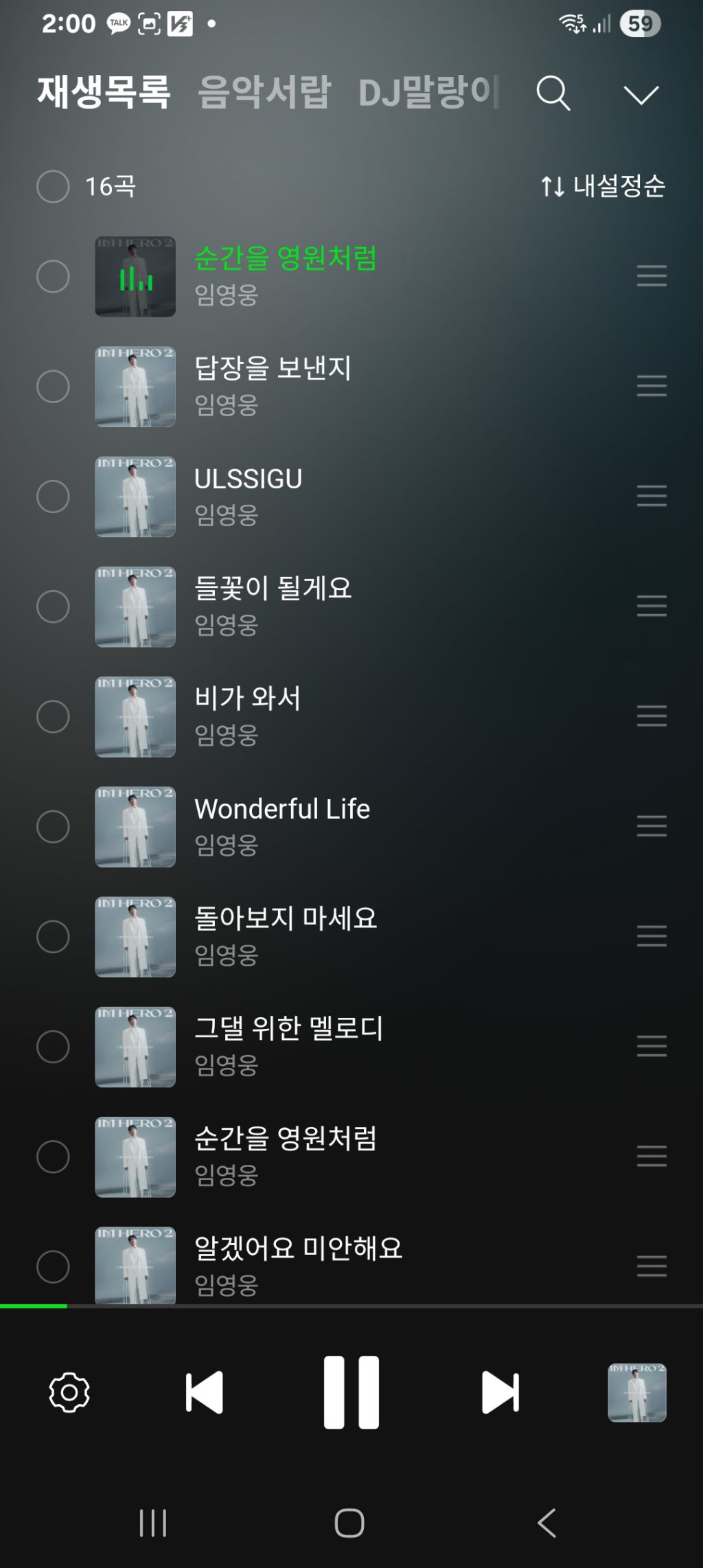
Task: Open player settings gear
Action: point(69,1393)
